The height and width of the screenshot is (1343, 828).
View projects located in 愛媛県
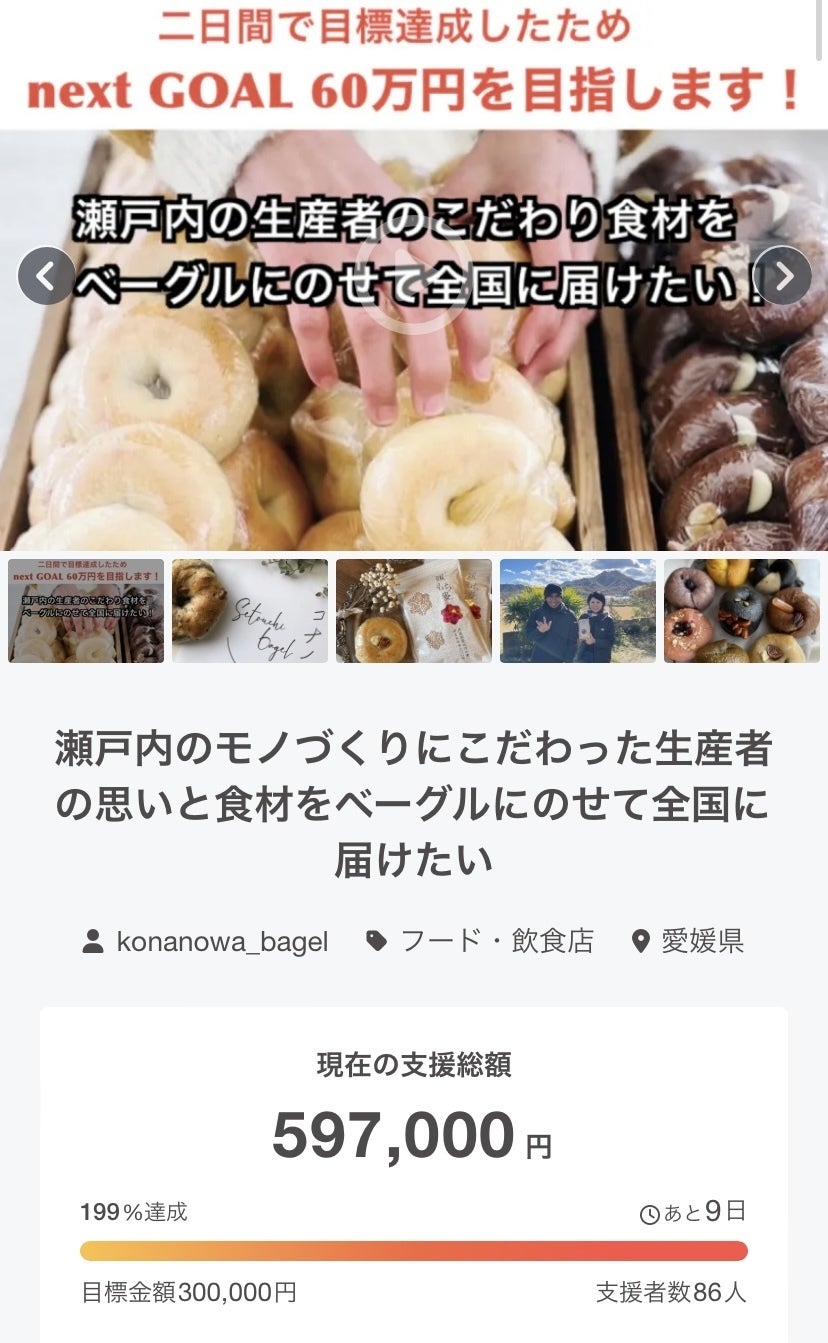pyautogui.click(x=702, y=941)
